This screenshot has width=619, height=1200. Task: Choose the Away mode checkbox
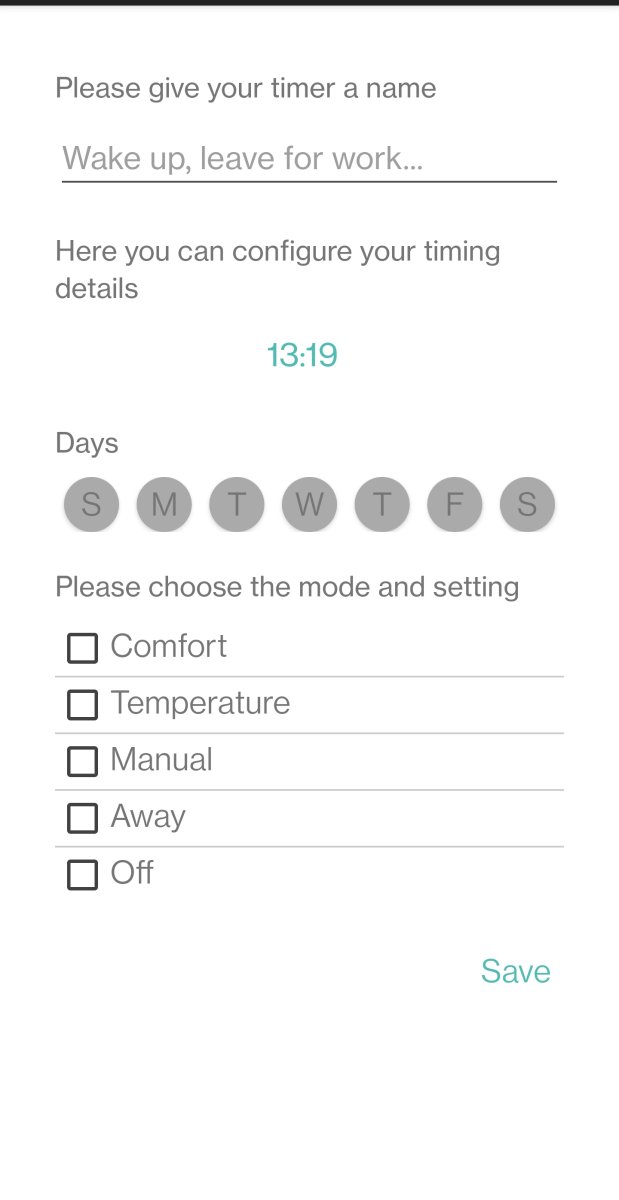click(82, 818)
